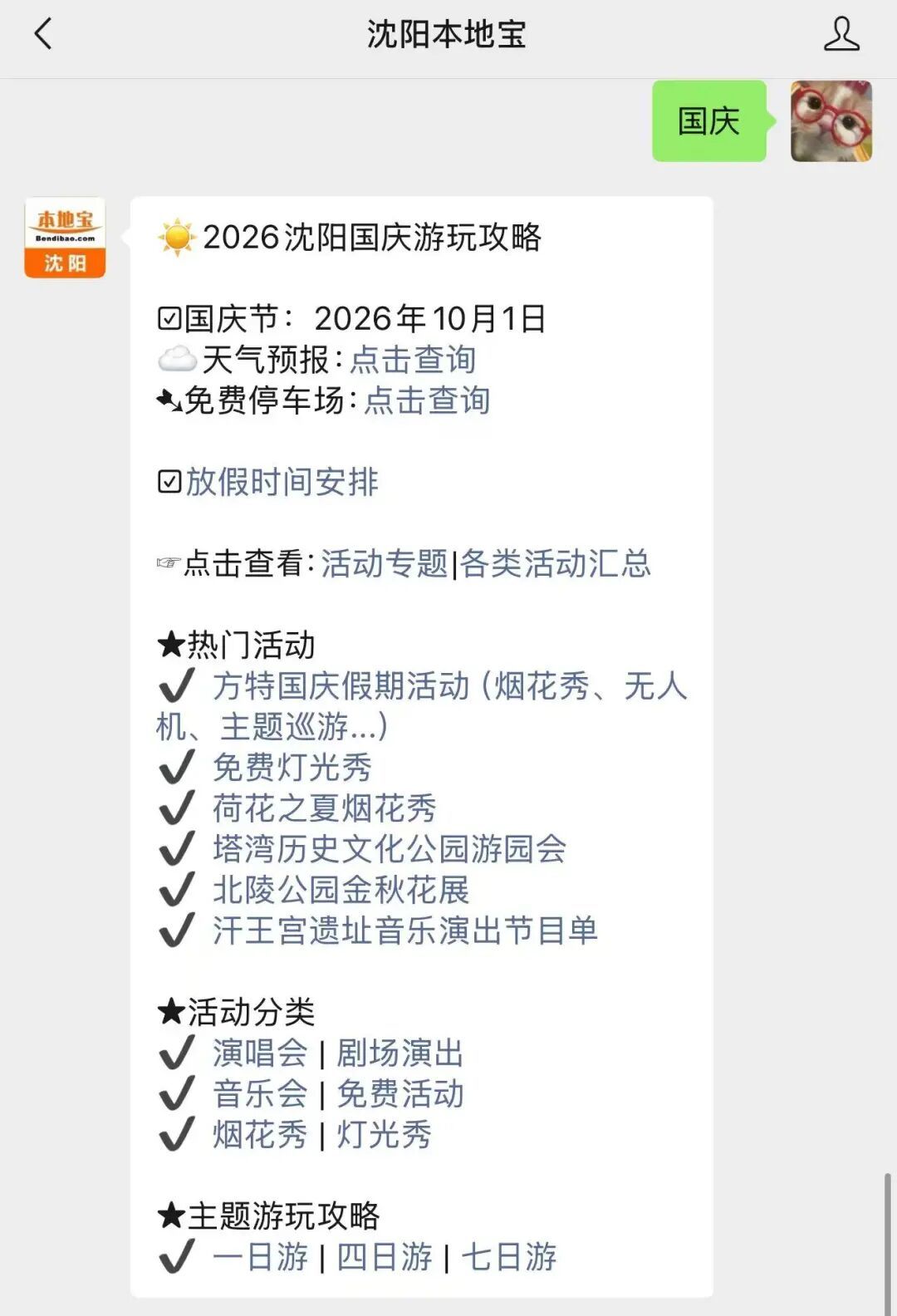The width and height of the screenshot is (897, 1316).
Task: Tap 点击查询 link for 天气预报
Action: [413, 360]
